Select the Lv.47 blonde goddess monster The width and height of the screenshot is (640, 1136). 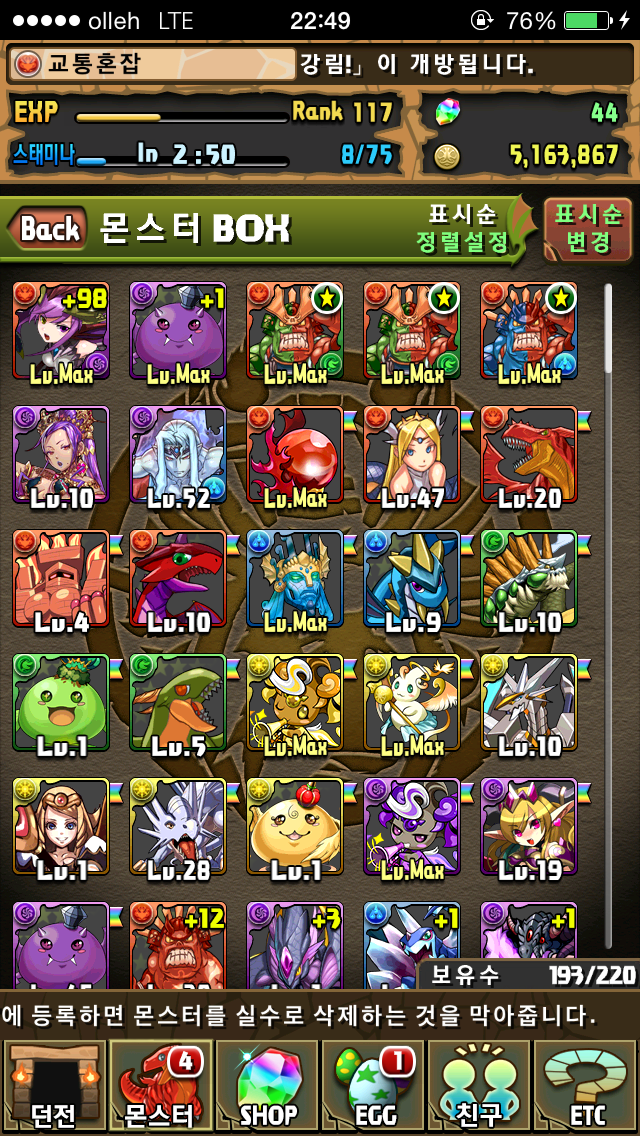(412, 458)
